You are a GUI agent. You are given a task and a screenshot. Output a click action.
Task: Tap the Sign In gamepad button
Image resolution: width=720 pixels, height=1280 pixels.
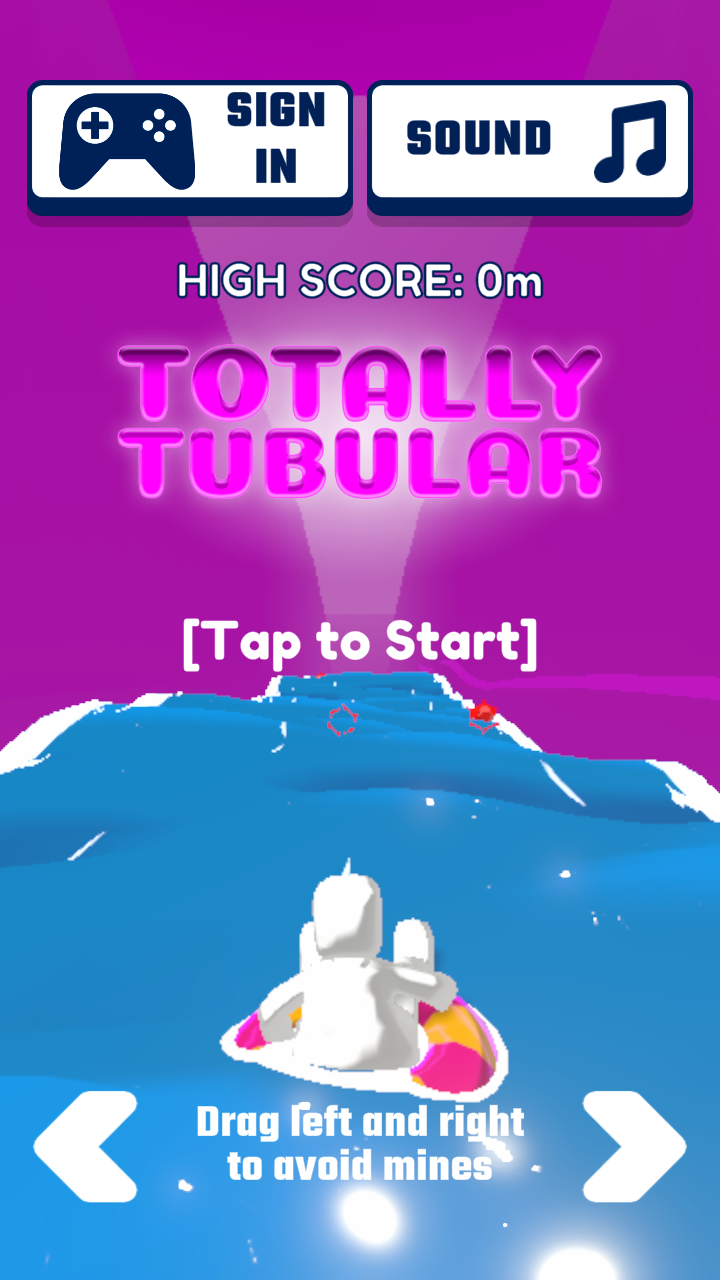[x=190, y=142]
